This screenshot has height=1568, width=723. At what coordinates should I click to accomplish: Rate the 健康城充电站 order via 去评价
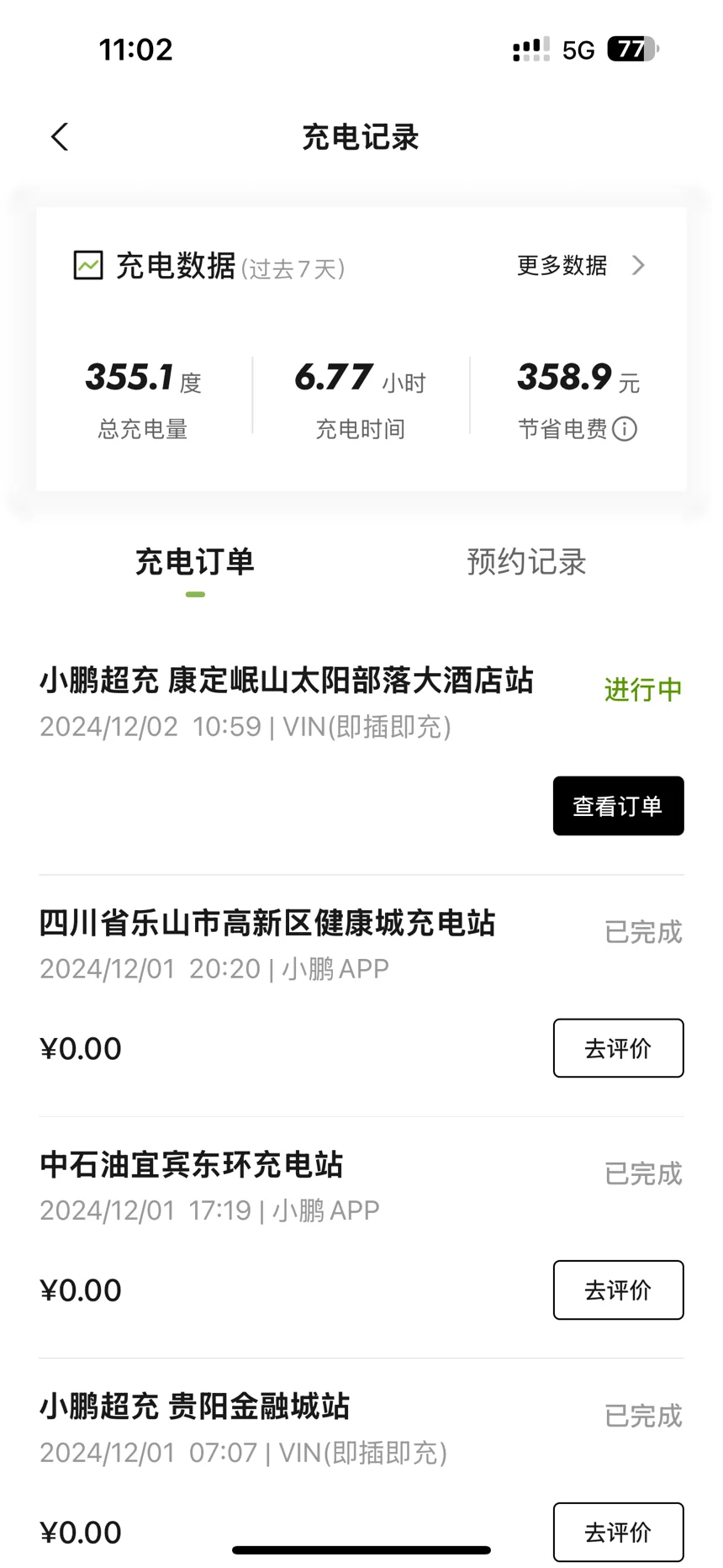tap(618, 1048)
